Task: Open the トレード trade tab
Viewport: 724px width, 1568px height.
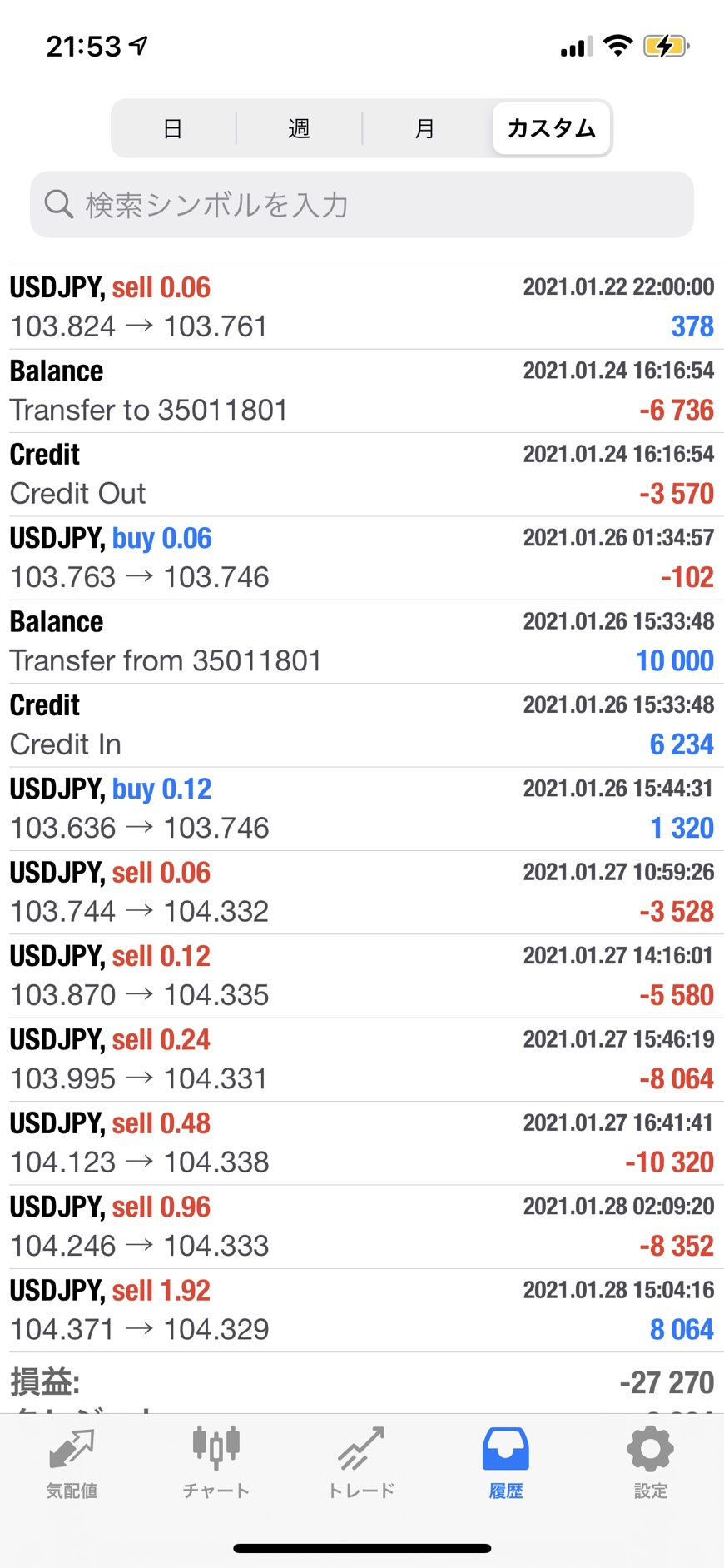Action: pyautogui.click(x=361, y=1463)
